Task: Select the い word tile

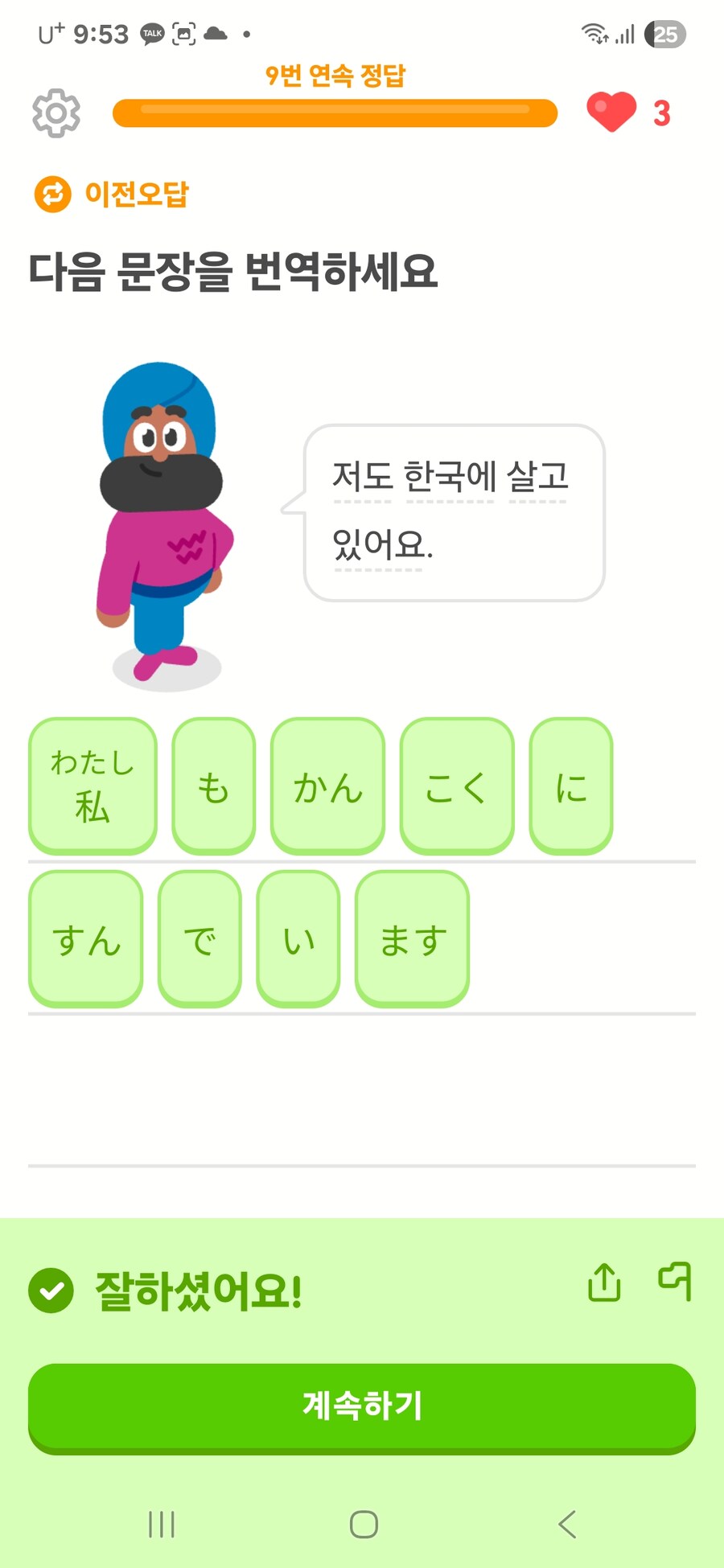Action: point(298,938)
